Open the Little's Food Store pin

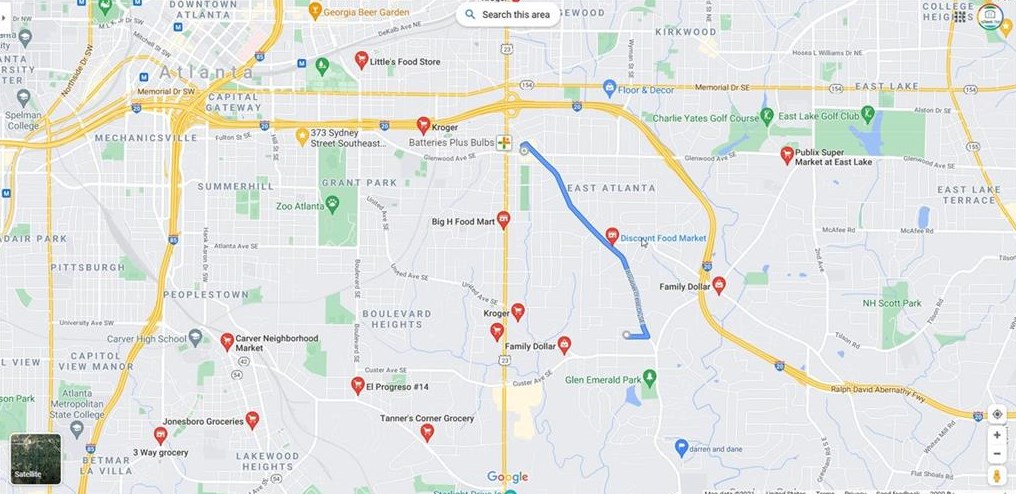pyautogui.click(x=362, y=60)
